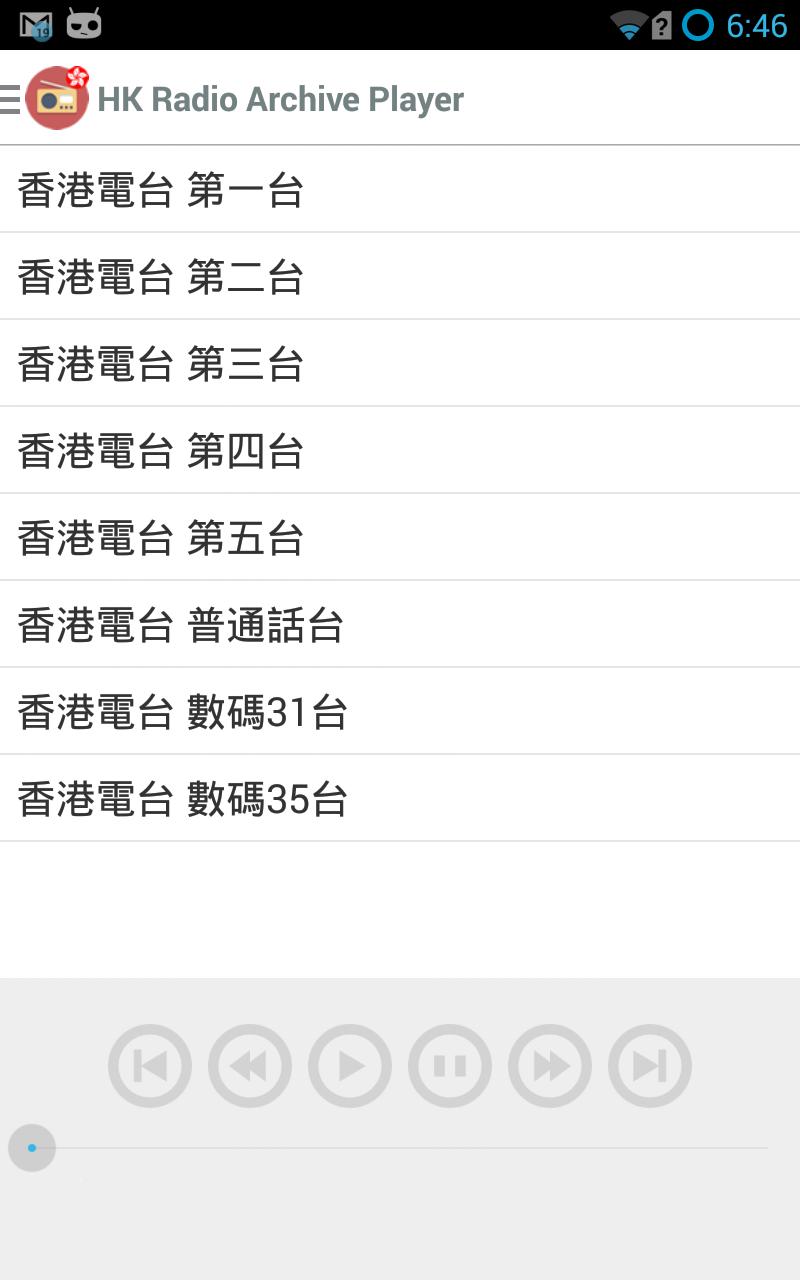Skip to the next track
The width and height of the screenshot is (800, 1280).
coord(649,1065)
